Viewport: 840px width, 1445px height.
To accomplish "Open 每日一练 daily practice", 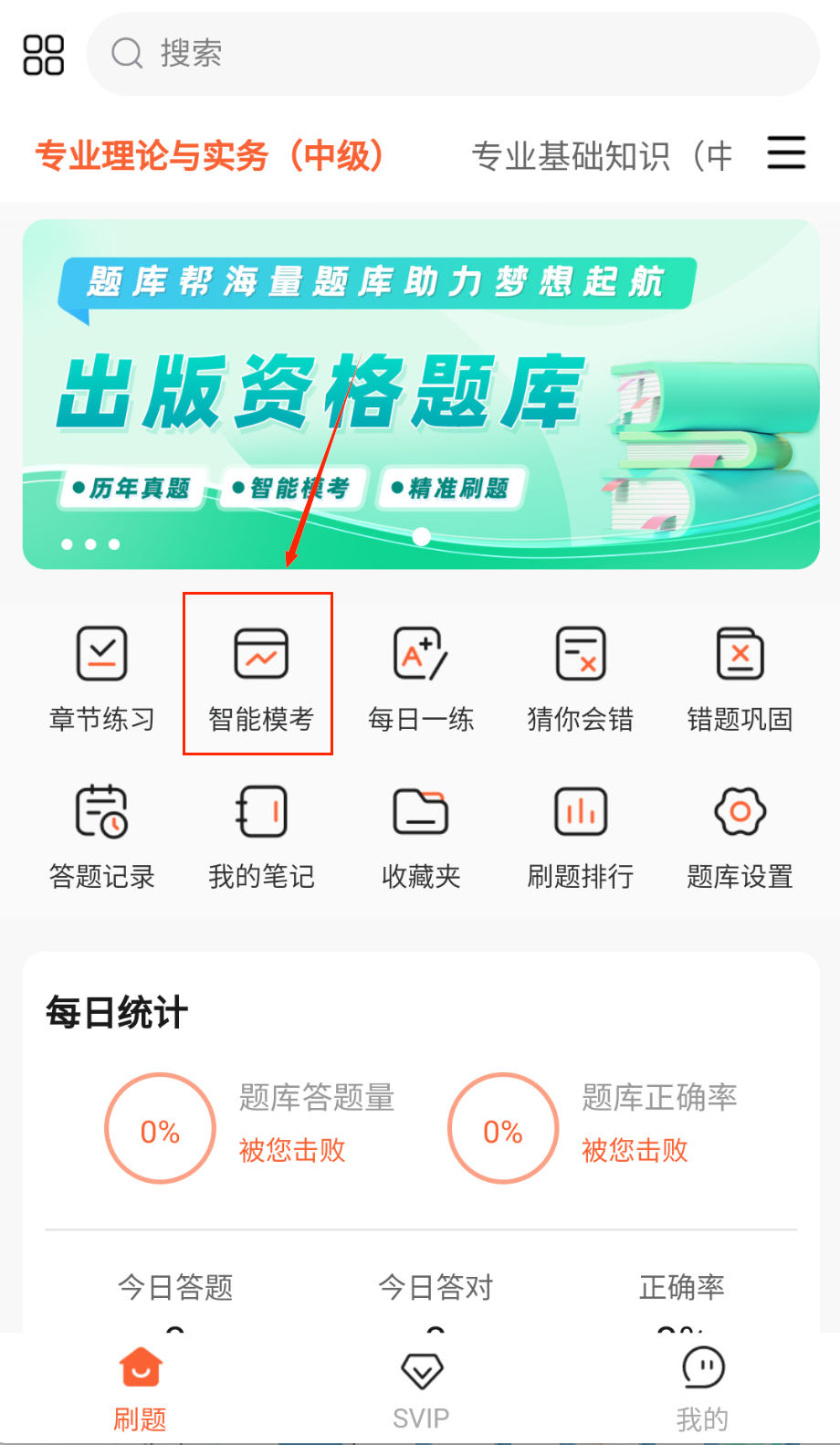I will (x=420, y=677).
